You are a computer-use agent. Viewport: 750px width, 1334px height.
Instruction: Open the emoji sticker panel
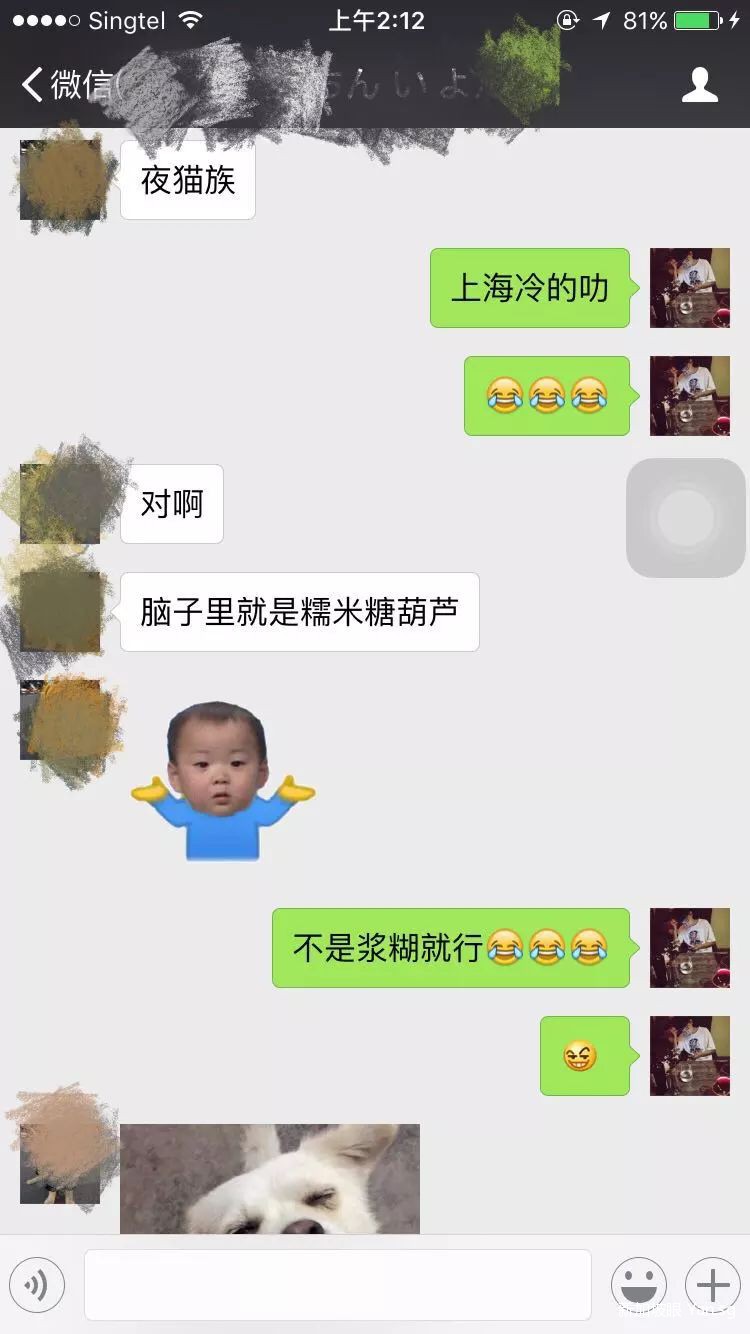point(638,1284)
